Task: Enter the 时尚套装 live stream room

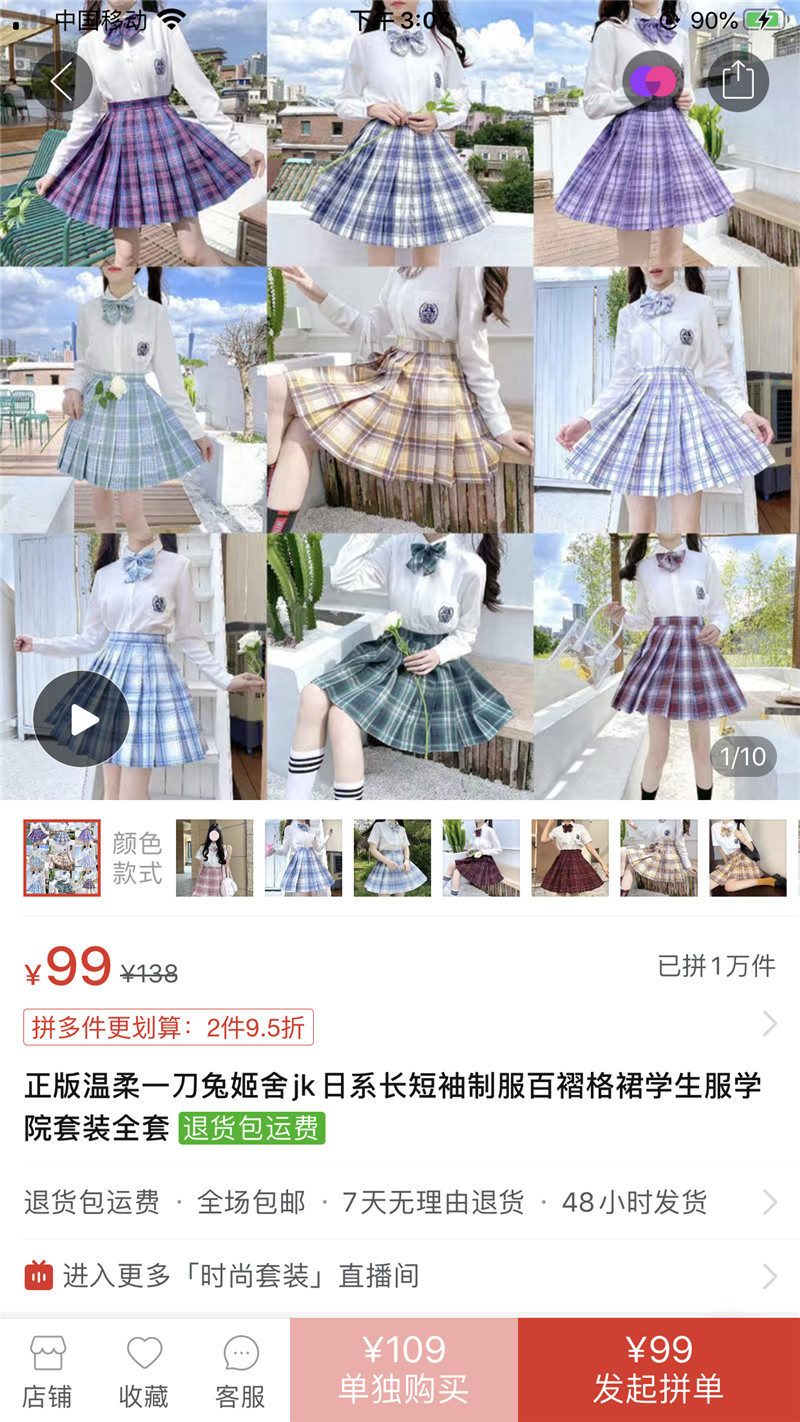Action: 400,1276
